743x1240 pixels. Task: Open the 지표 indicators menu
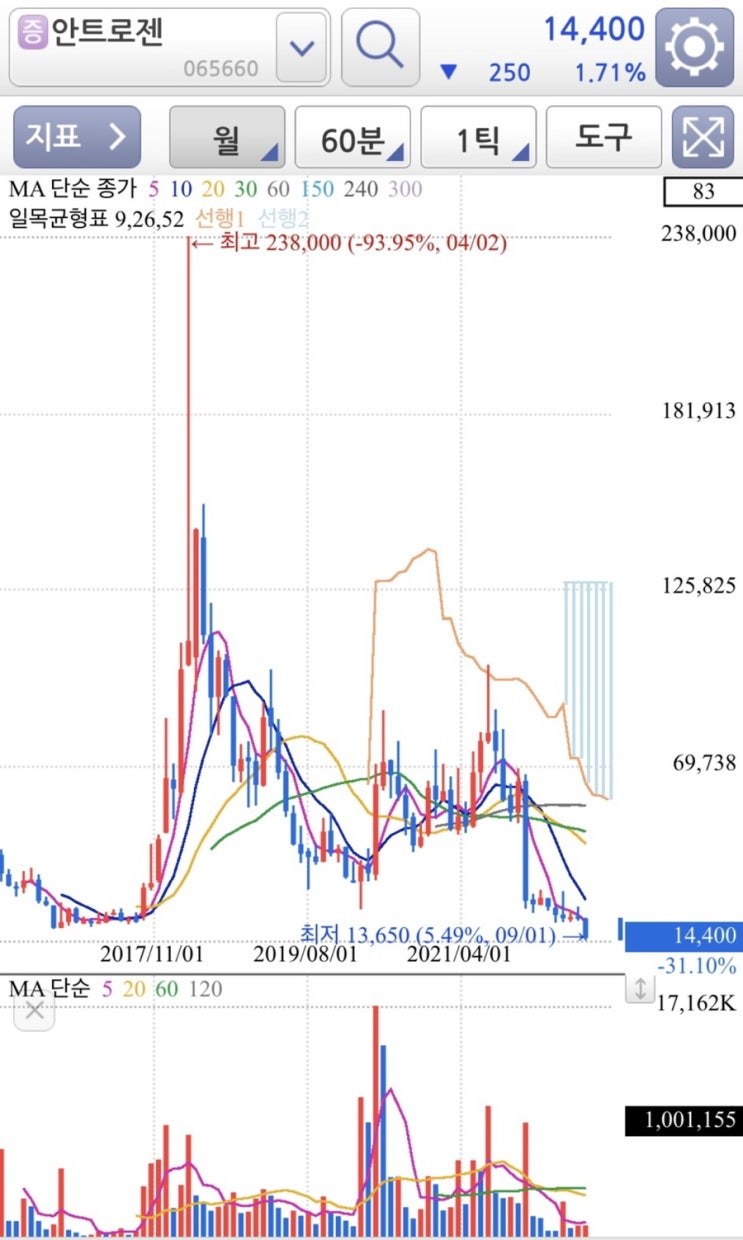click(77, 137)
